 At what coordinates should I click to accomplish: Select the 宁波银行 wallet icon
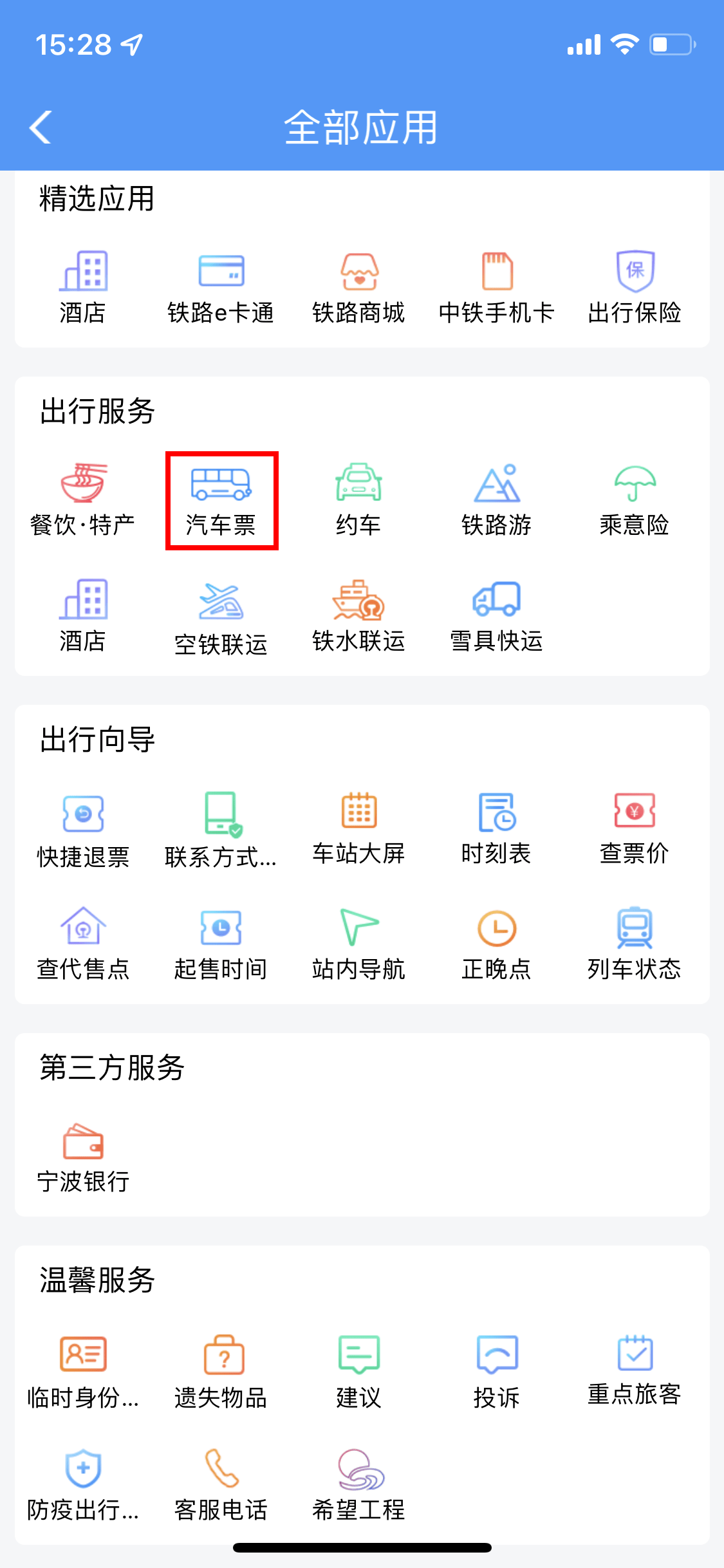(84, 1152)
